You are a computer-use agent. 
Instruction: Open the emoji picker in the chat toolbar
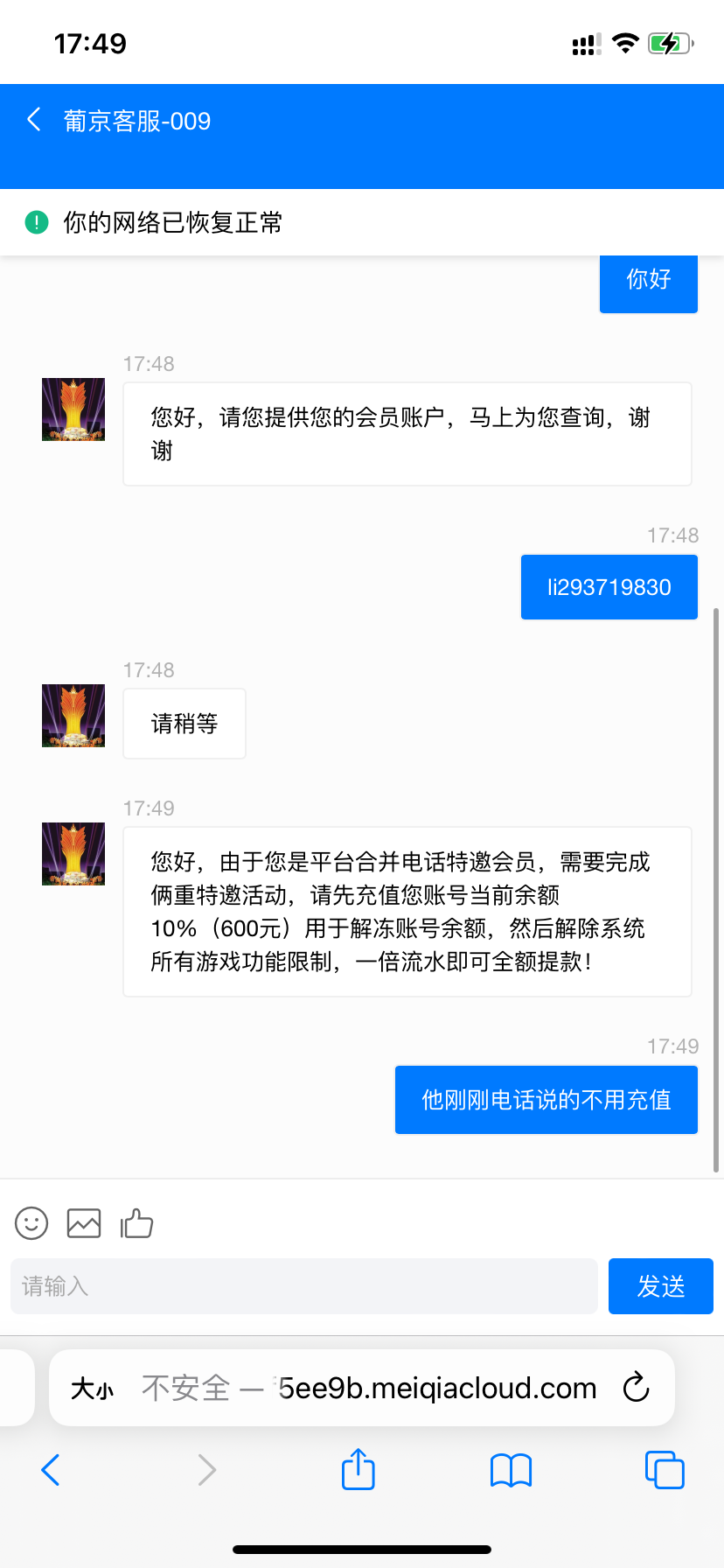(31, 1222)
